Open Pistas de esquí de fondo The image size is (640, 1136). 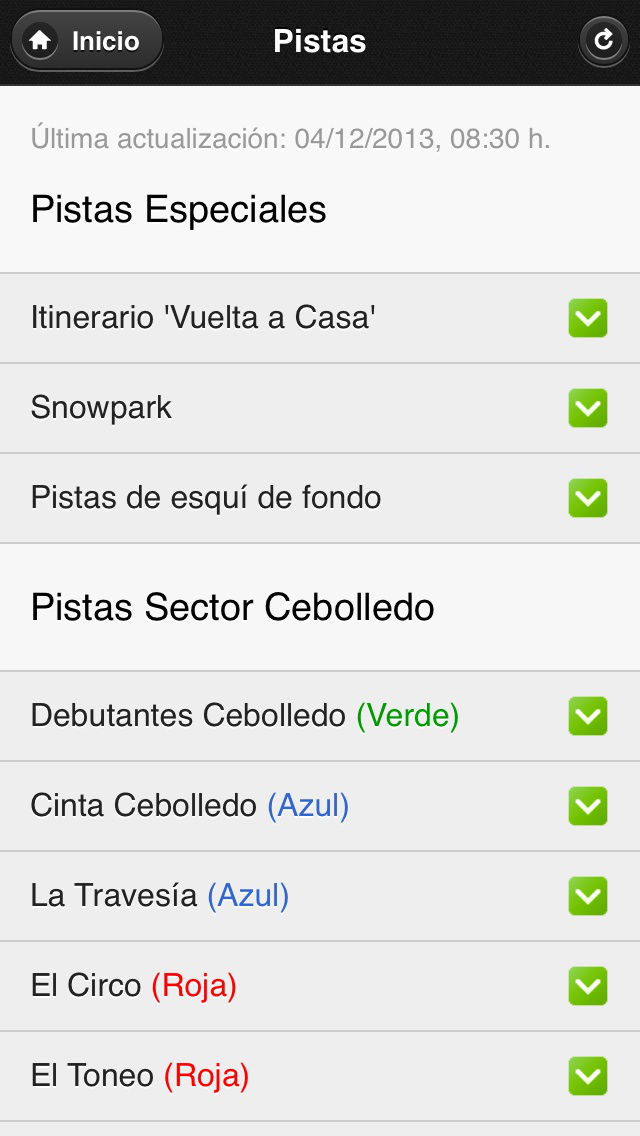[320, 498]
